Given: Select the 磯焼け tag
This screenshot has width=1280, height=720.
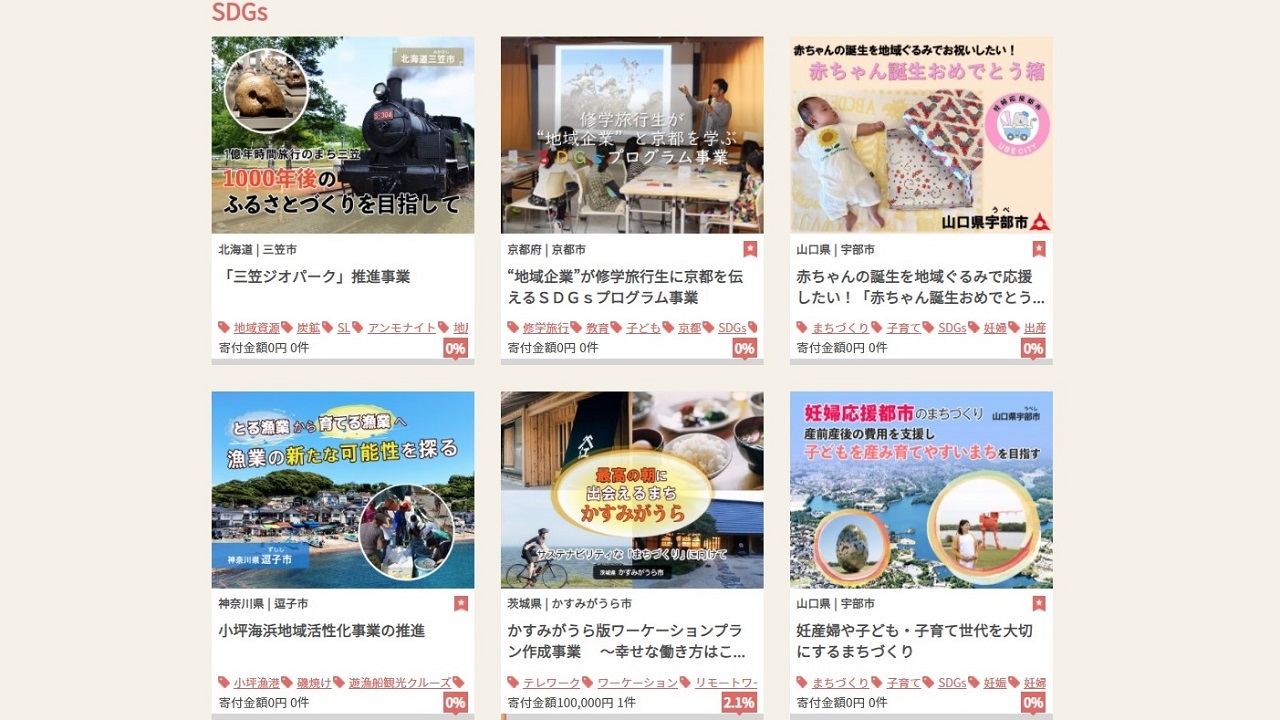Looking at the screenshot, I should pyautogui.click(x=313, y=683).
